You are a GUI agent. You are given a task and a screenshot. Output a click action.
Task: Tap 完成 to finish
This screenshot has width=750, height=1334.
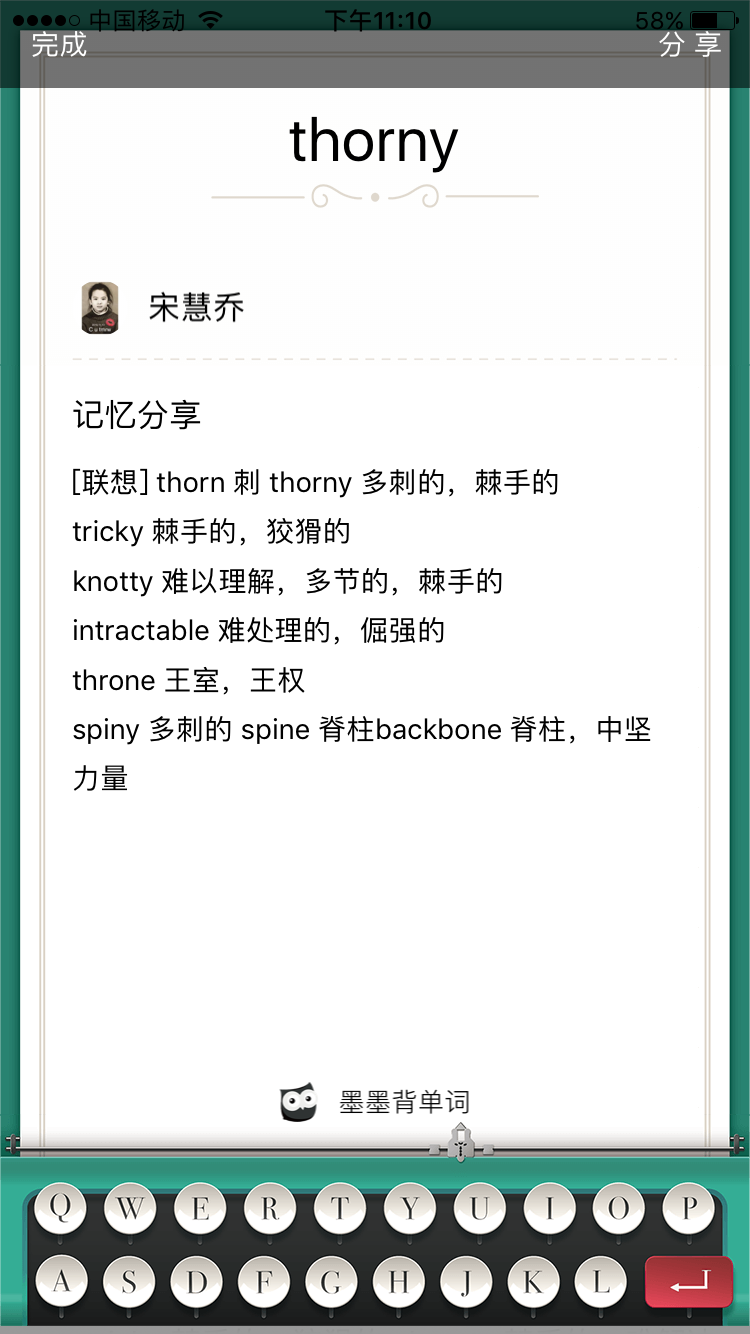click(x=59, y=45)
